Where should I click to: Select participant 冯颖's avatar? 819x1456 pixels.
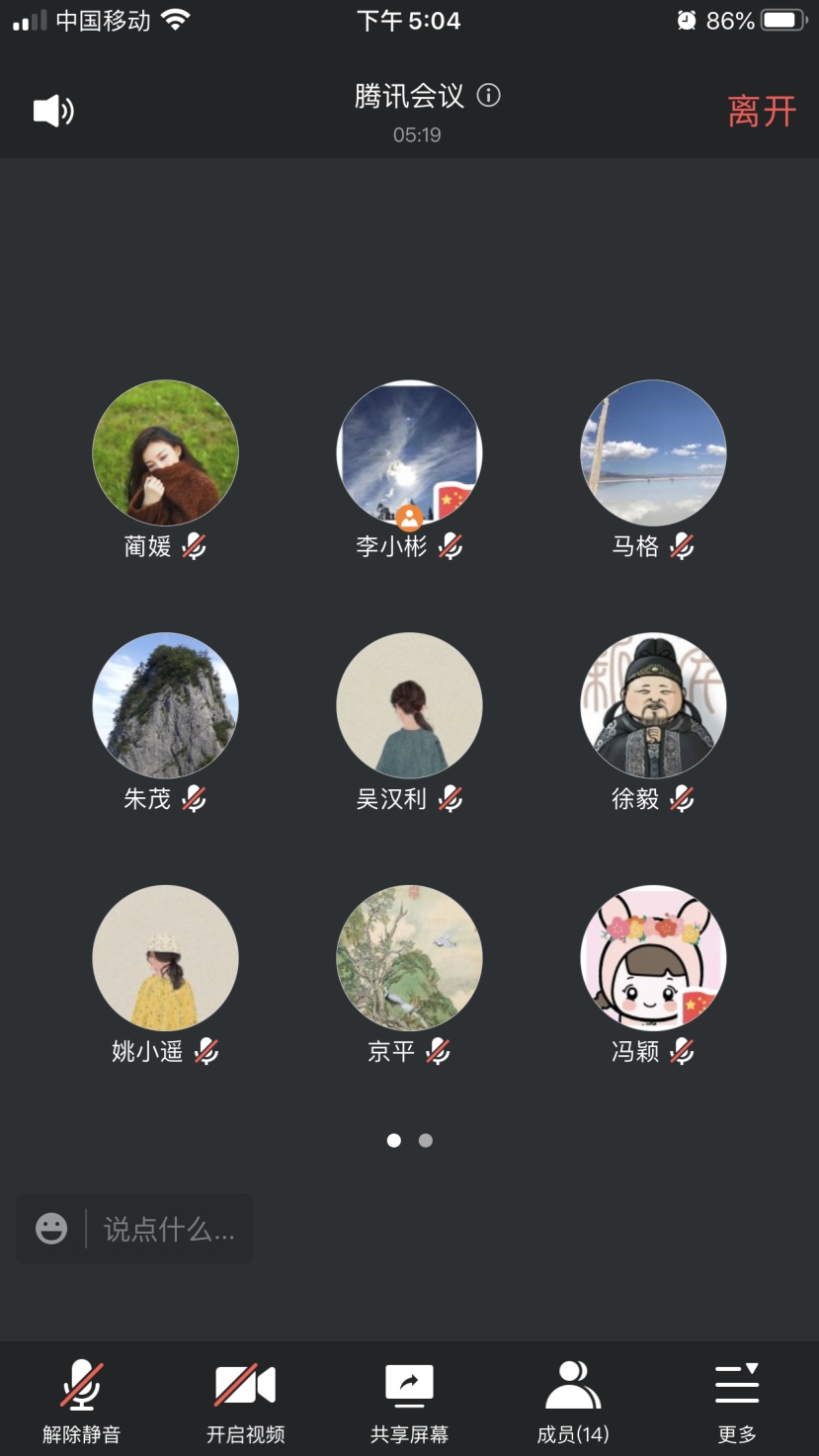coord(653,958)
